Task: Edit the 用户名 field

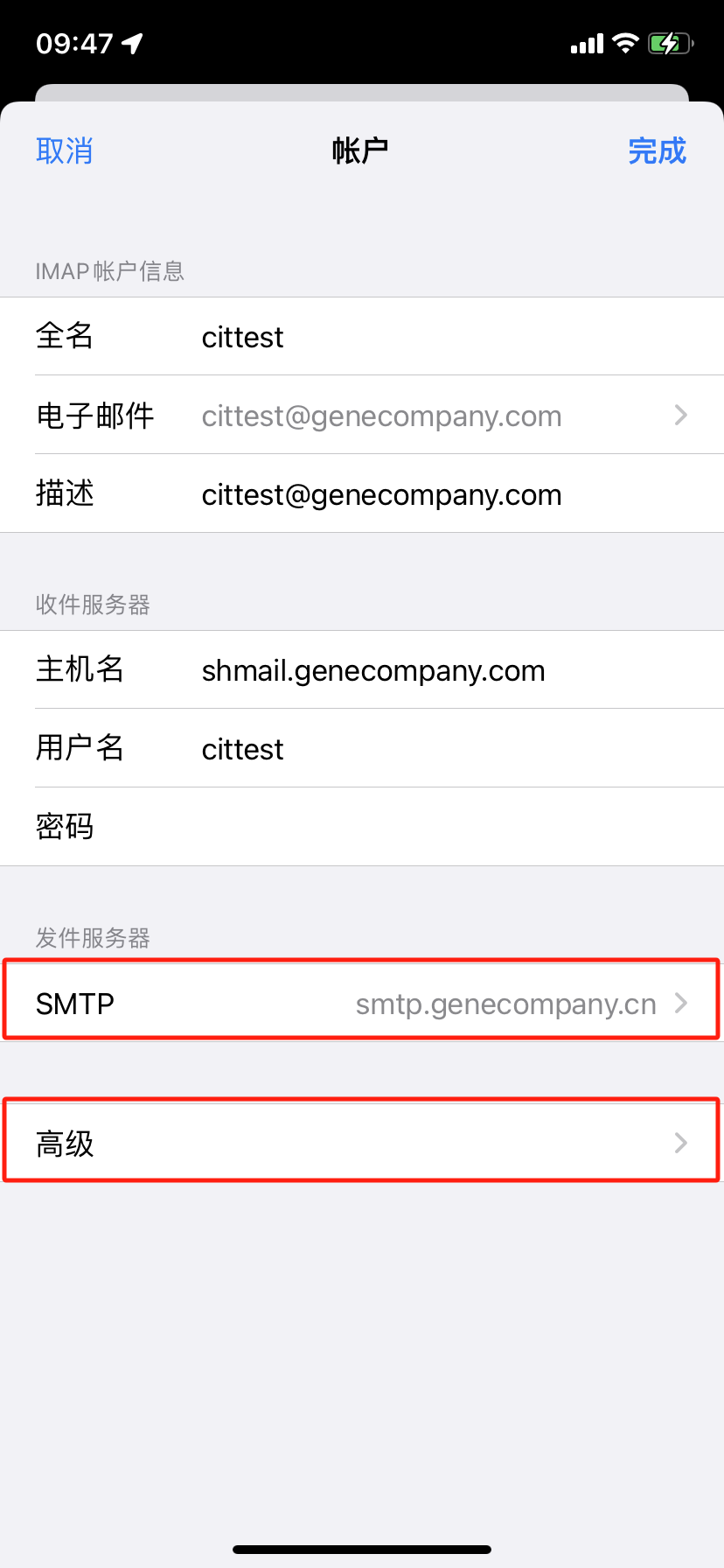Action: (x=362, y=748)
